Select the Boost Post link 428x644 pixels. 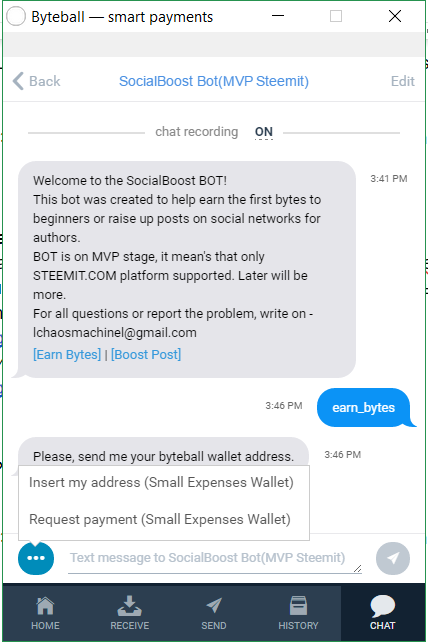(x=146, y=354)
